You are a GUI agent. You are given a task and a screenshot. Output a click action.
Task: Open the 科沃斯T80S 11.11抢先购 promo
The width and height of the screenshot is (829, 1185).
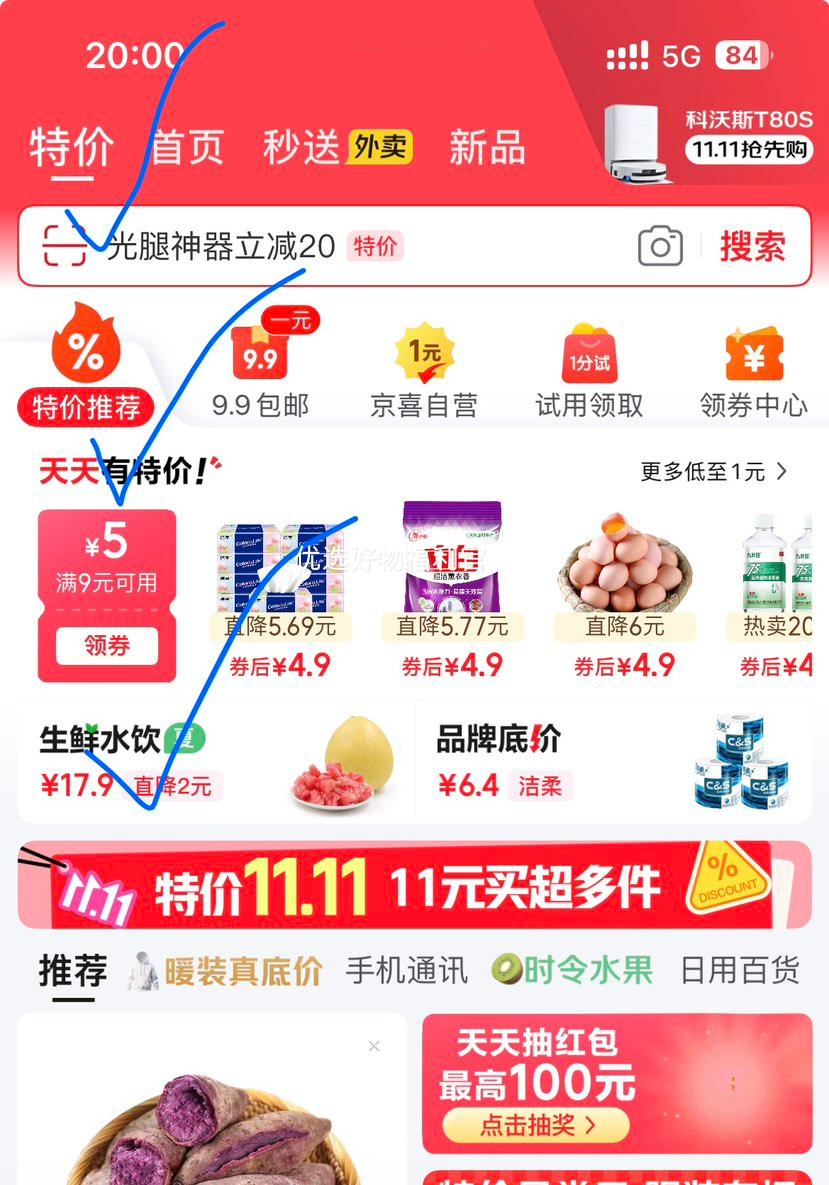pos(710,140)
